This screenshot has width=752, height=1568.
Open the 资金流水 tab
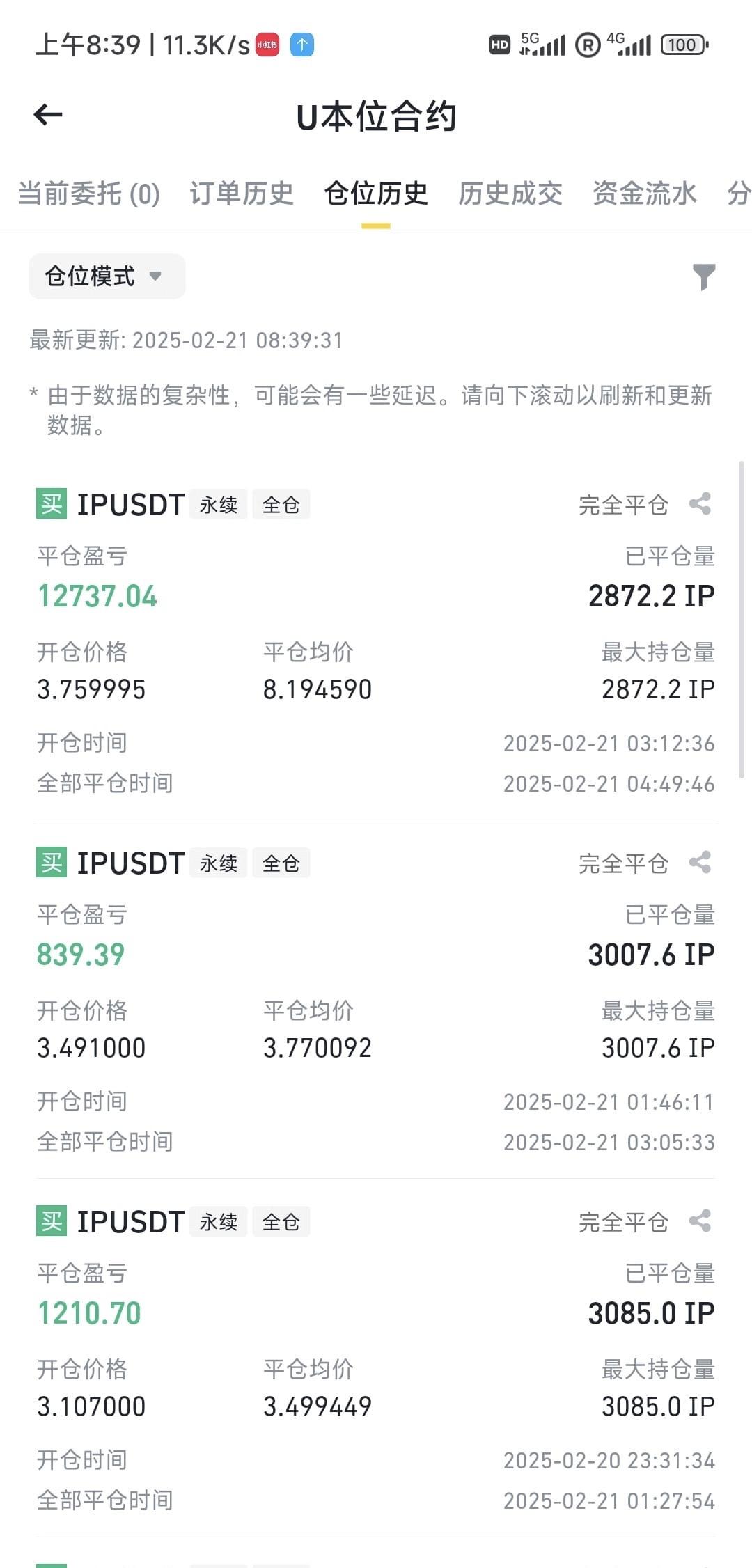click(645, 194)
